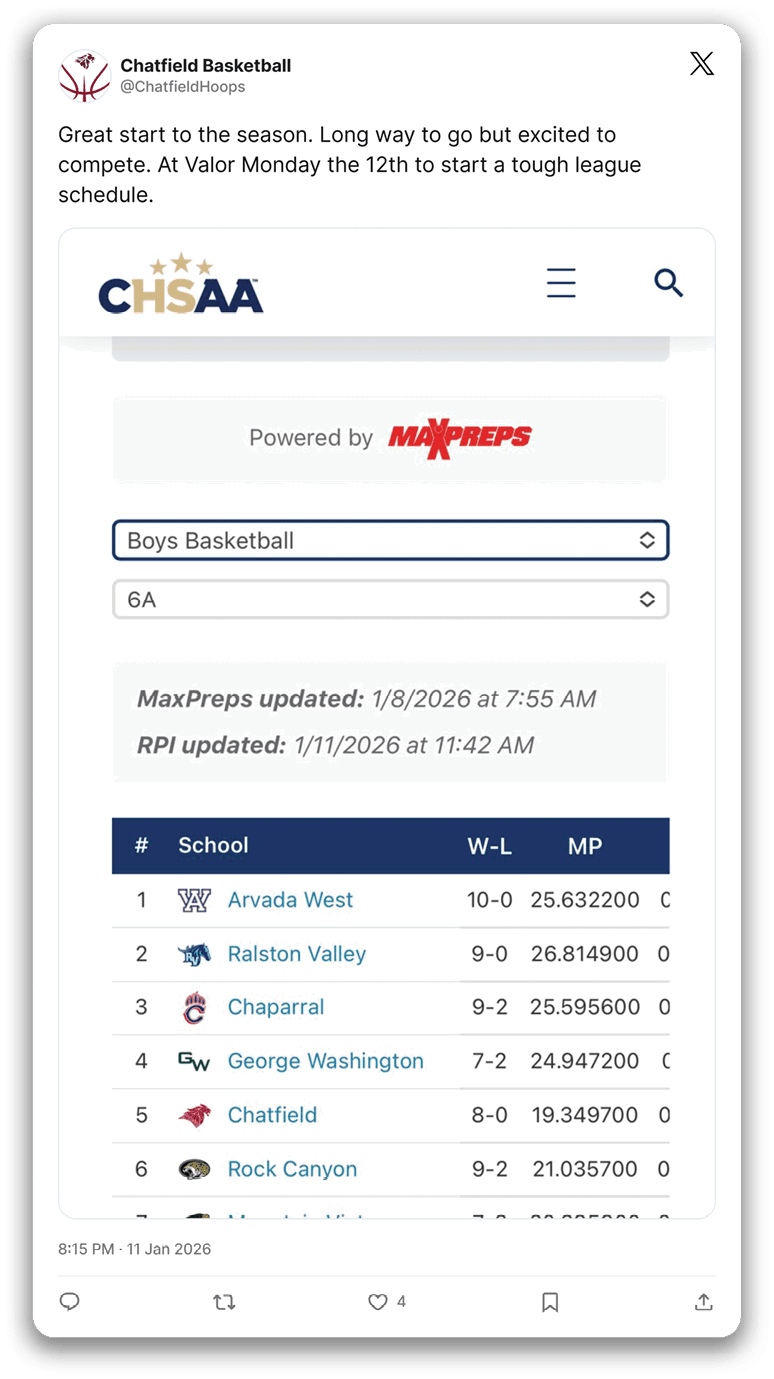The width and height of the screenshot is (774, 1379).
Task: Open Chatfield Basketball profile avatar
Action: (84, 76)
